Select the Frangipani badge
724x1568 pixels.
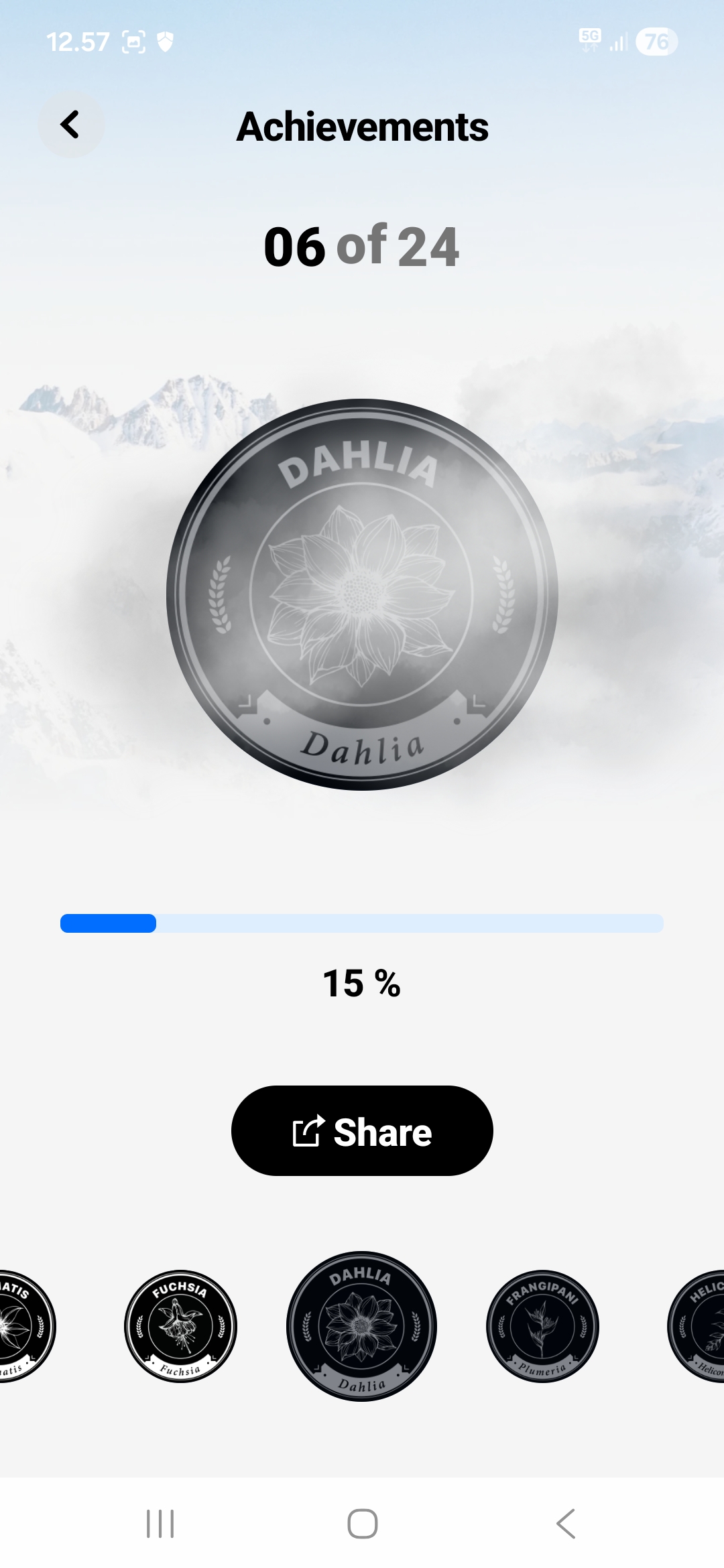pos(542,1326)
